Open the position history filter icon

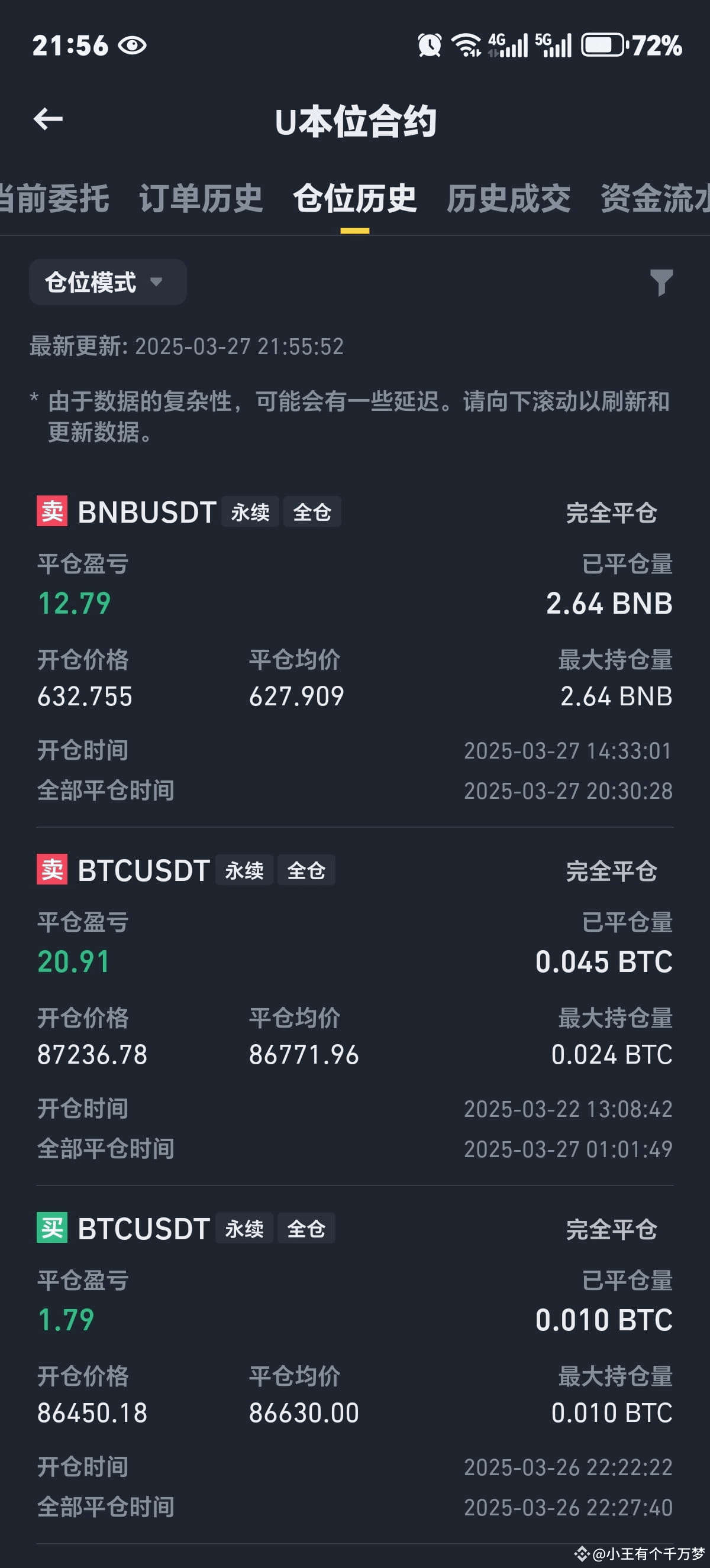[x=661, y=283]
